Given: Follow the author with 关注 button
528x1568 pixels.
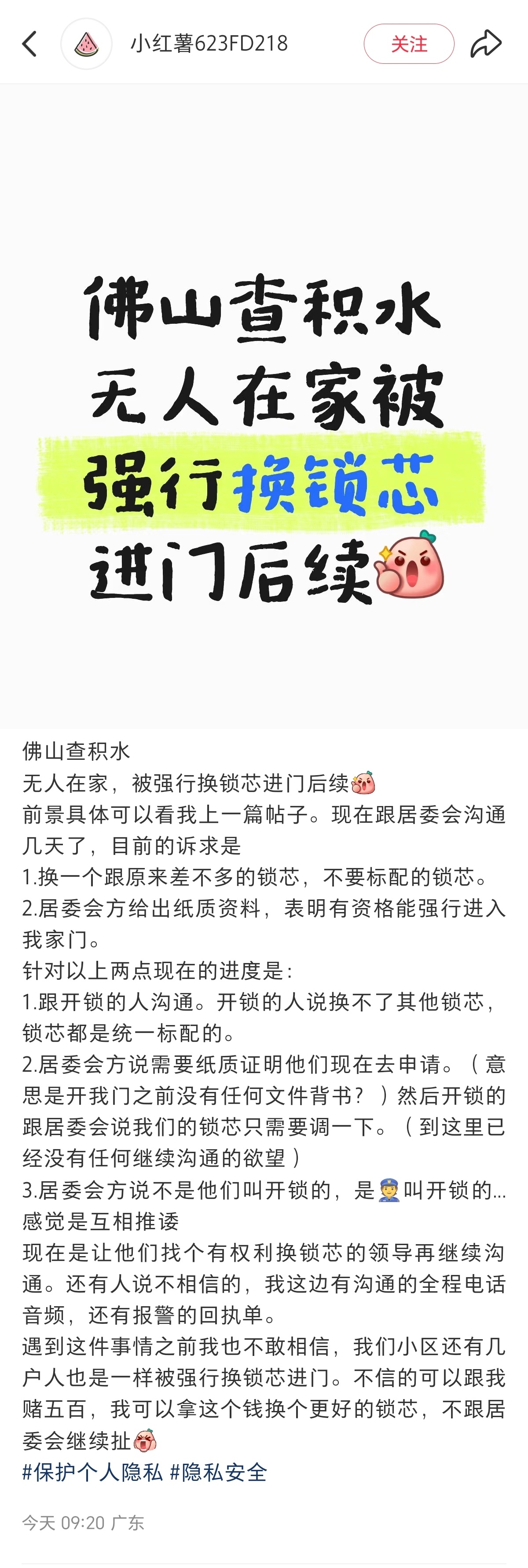Looking at the screenshot, I should click(409, 44).
